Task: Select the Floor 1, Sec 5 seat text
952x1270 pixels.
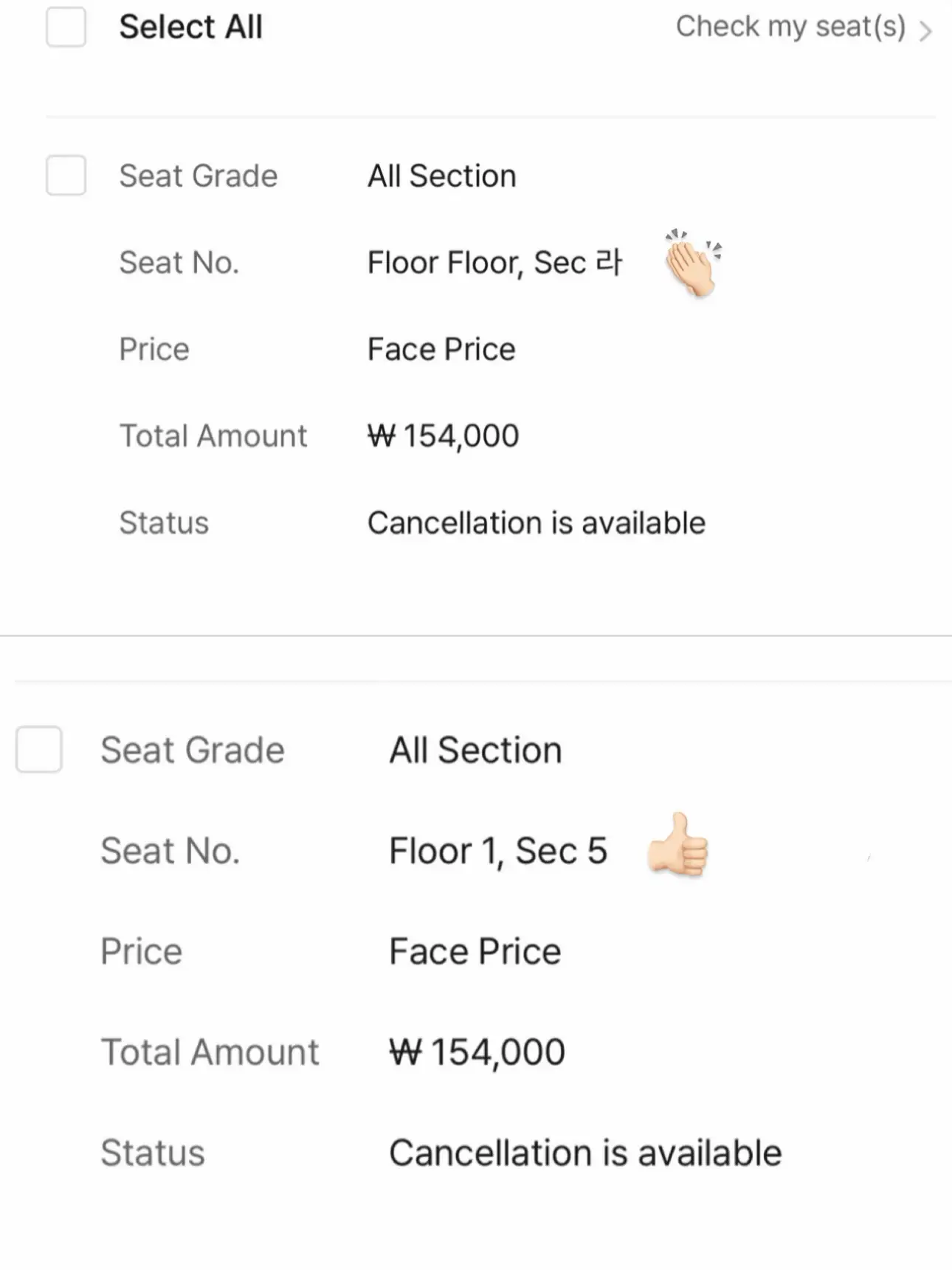Action: point(497,850)
